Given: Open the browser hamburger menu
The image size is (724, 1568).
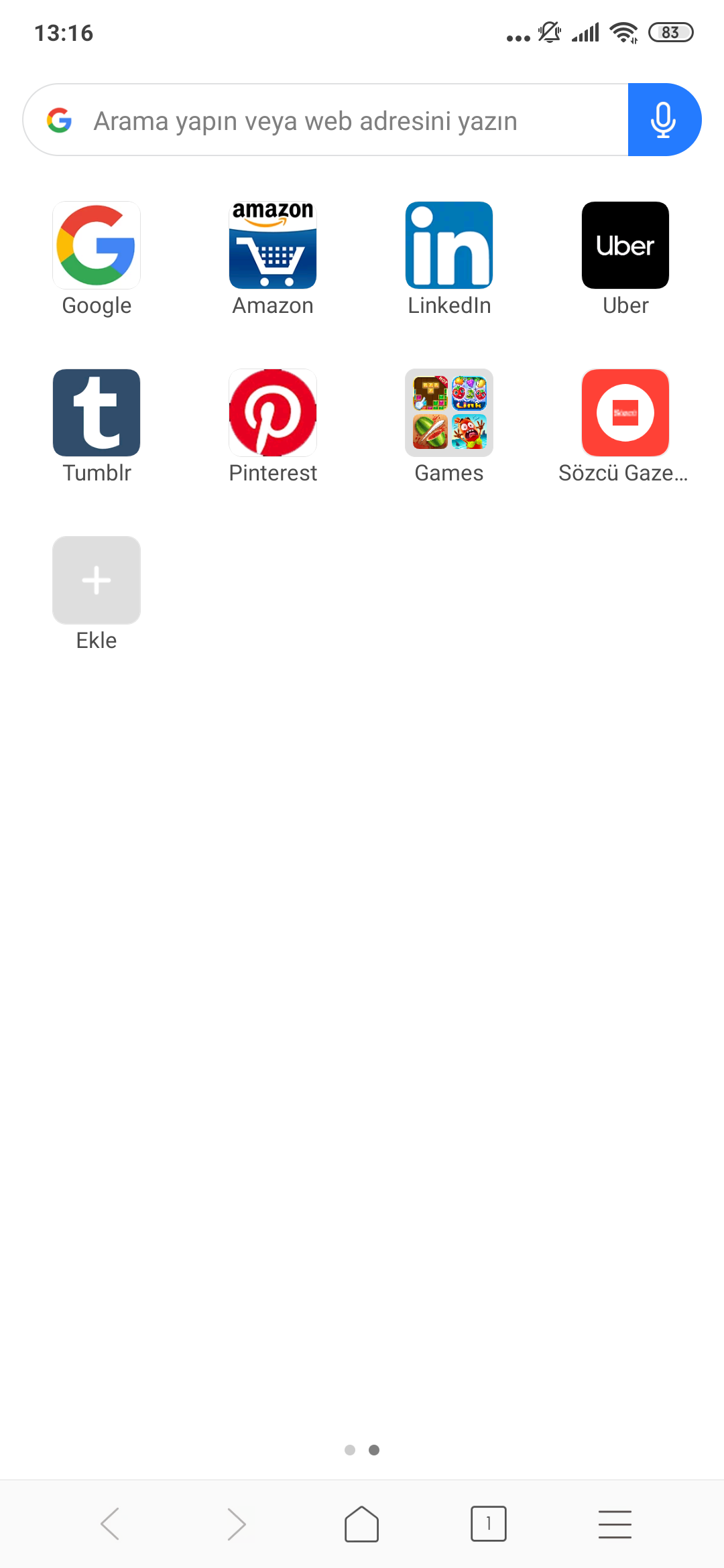Looking at the screenshot, I should (615, 1524).
